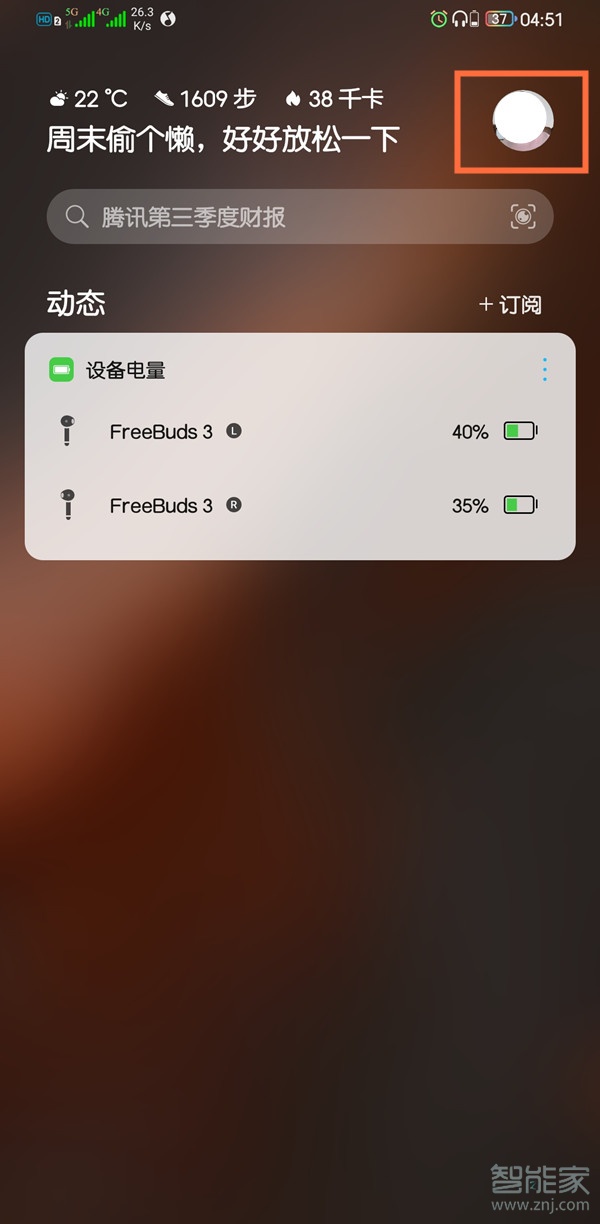Viewport: 600px width, 1224px height.
Task: Open the 设备电量 card overflow menu
Action: [545, 370]
